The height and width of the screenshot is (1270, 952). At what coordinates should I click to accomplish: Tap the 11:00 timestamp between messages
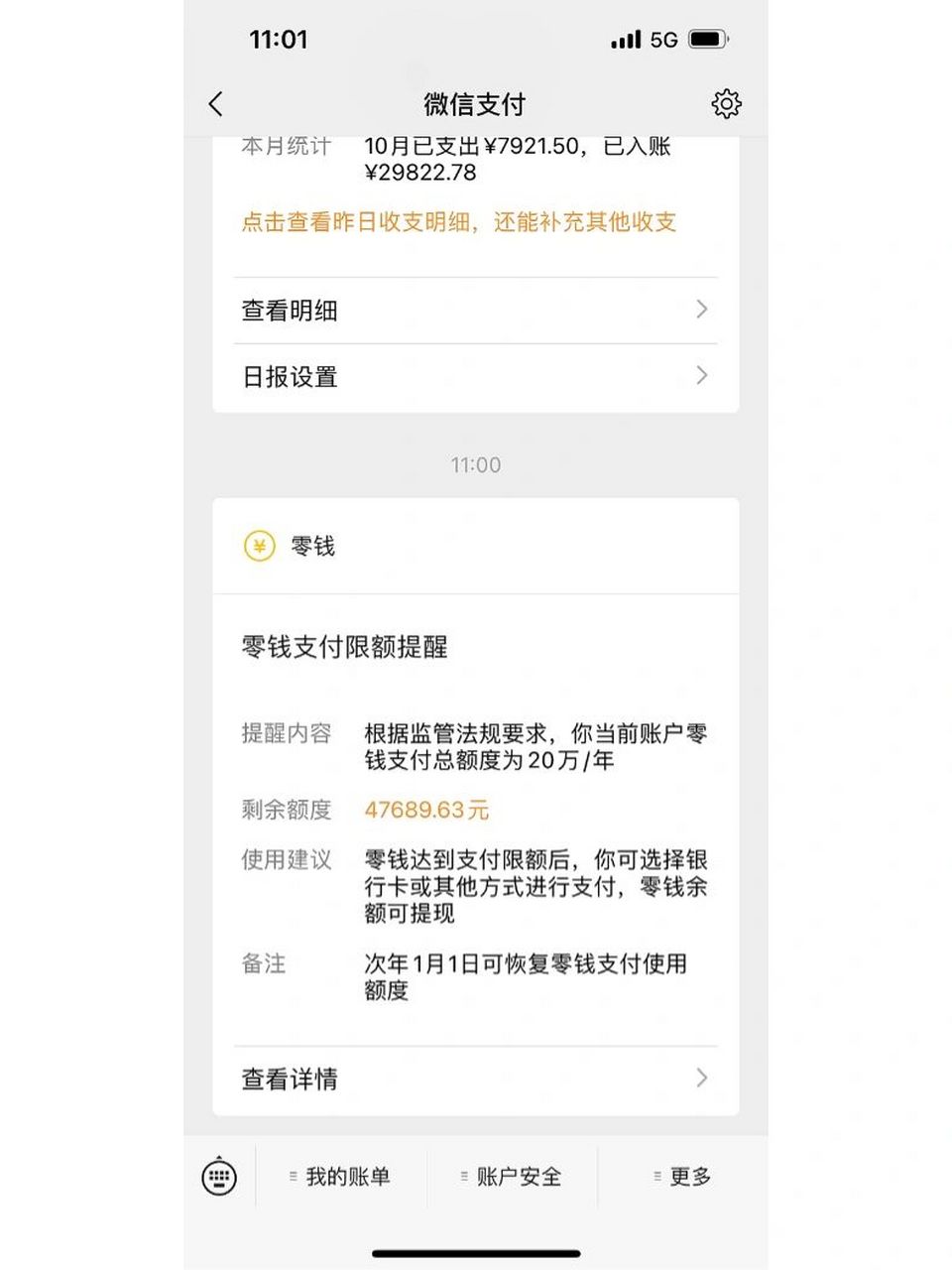tap(476, 464)
